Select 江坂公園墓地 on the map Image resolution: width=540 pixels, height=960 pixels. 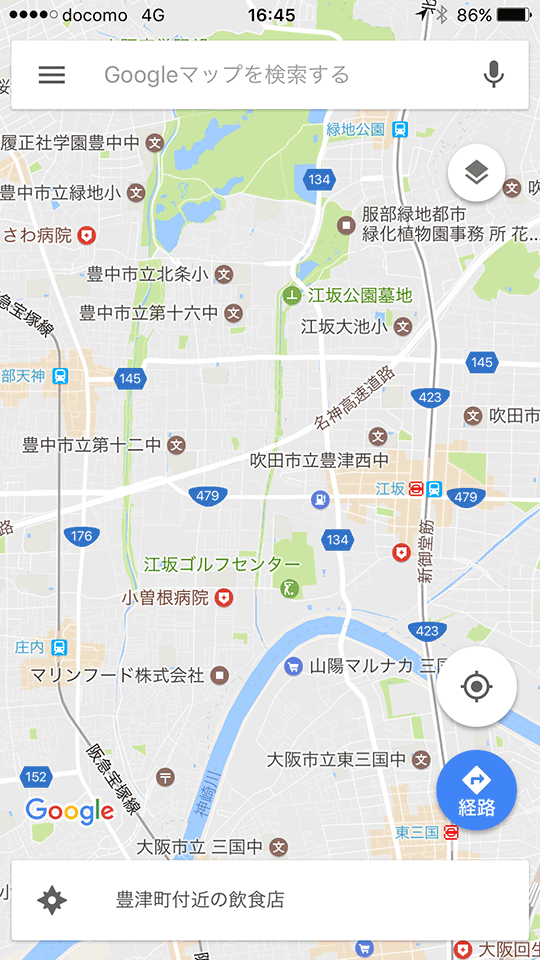click(x=292, y=296)
